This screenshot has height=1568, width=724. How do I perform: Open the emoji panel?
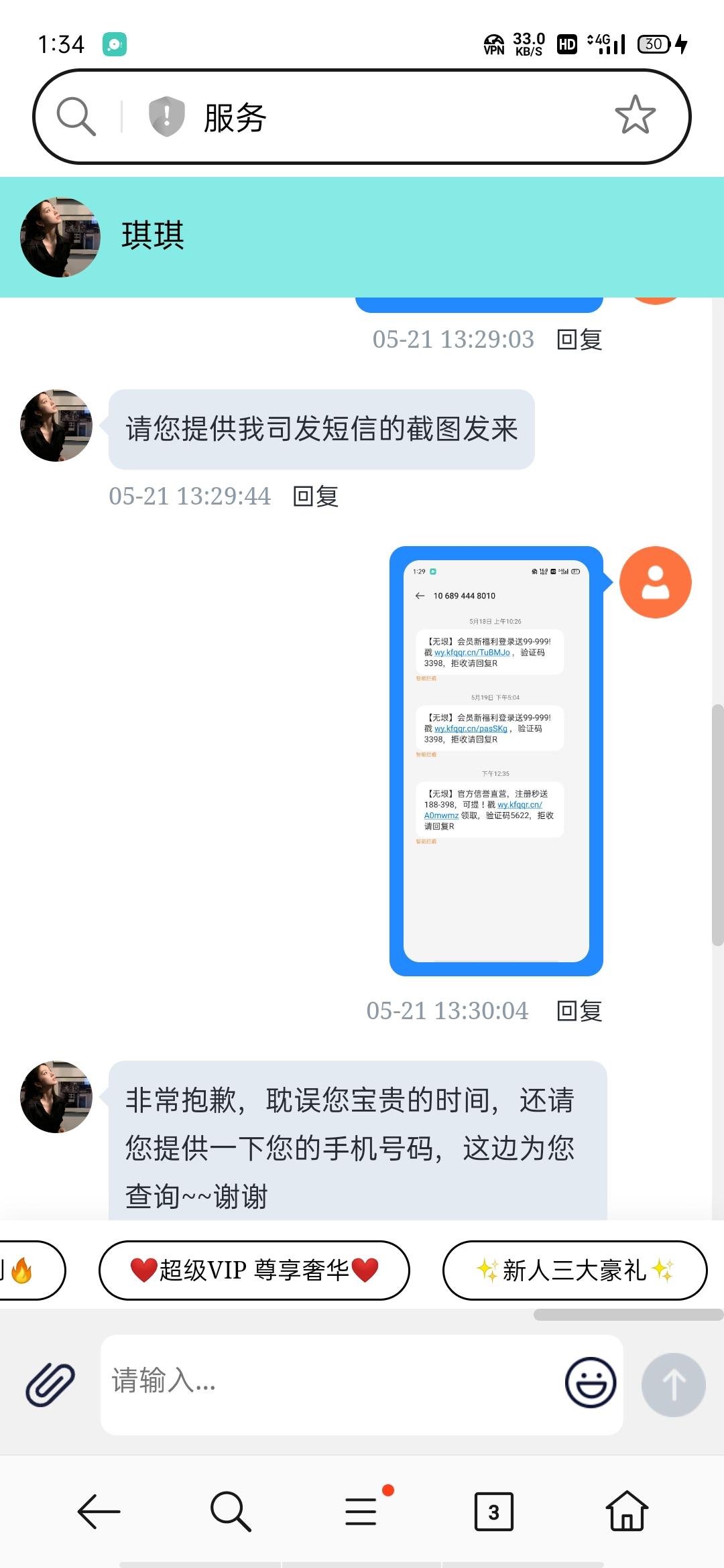pyautogui.click(x=590, y=1382)
